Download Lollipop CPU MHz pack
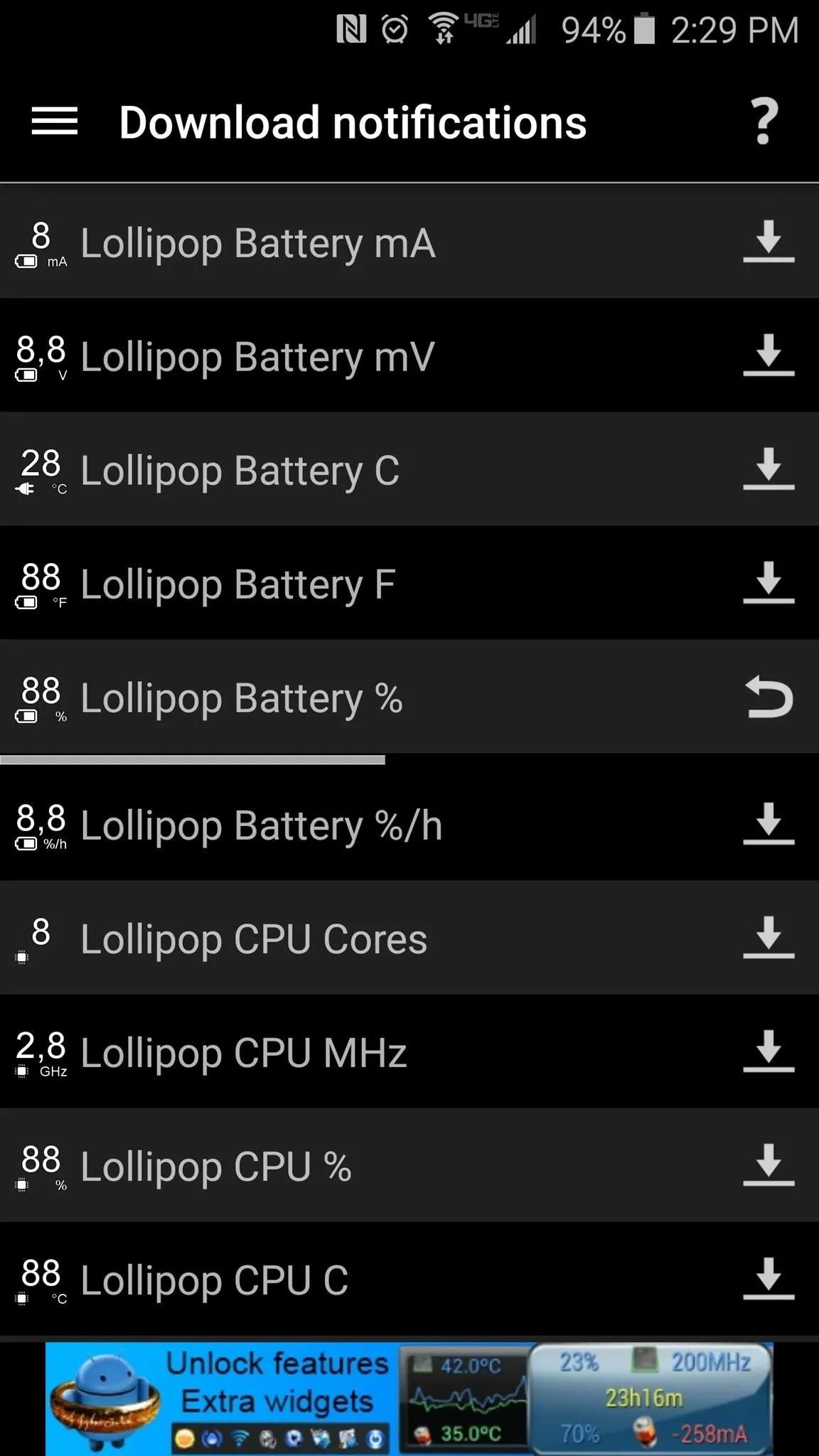The height and width of the screenshot is (1456, 819). pos(769,1051)
